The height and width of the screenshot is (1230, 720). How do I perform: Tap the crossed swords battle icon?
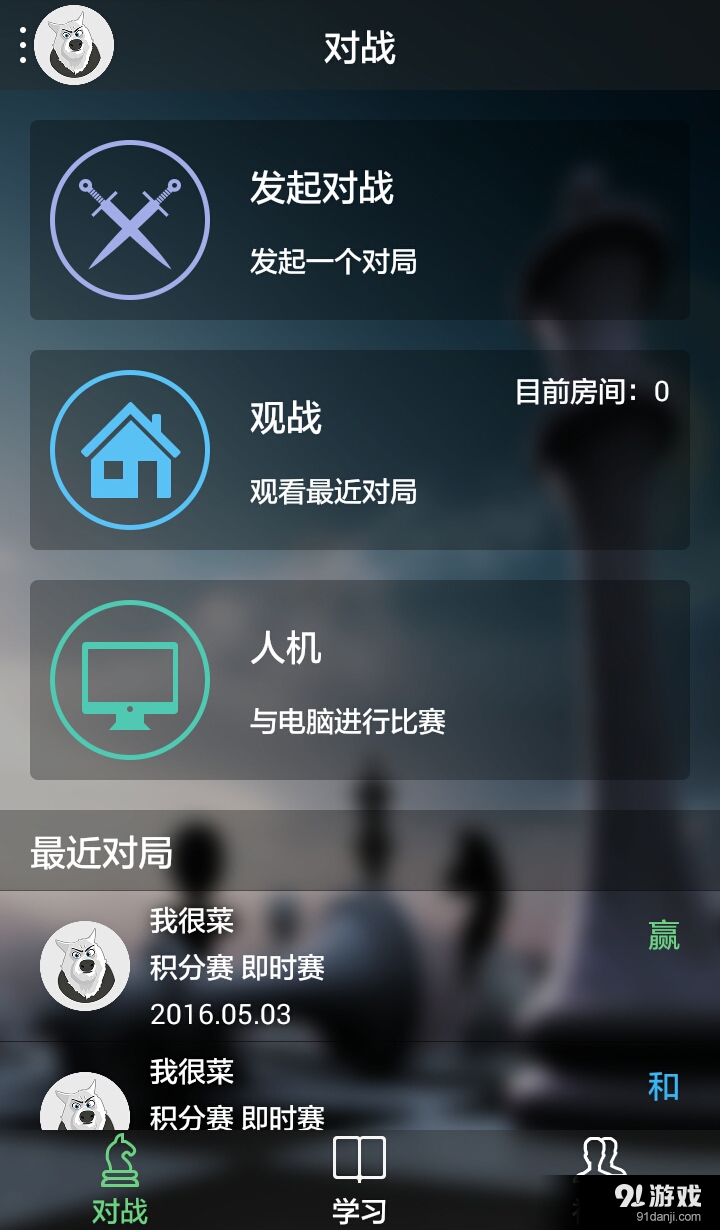point(128,219)
